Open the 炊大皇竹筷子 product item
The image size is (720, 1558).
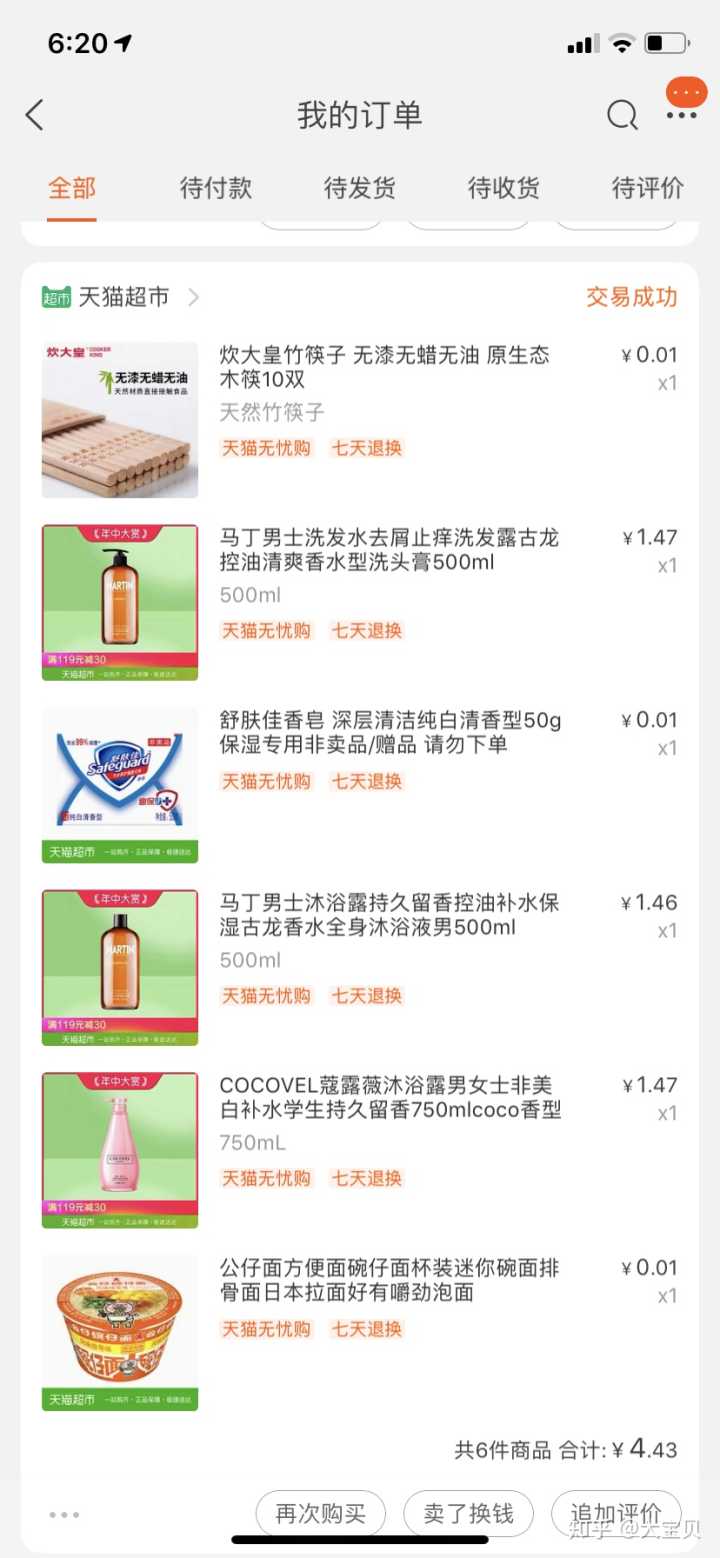click(385, 368)
